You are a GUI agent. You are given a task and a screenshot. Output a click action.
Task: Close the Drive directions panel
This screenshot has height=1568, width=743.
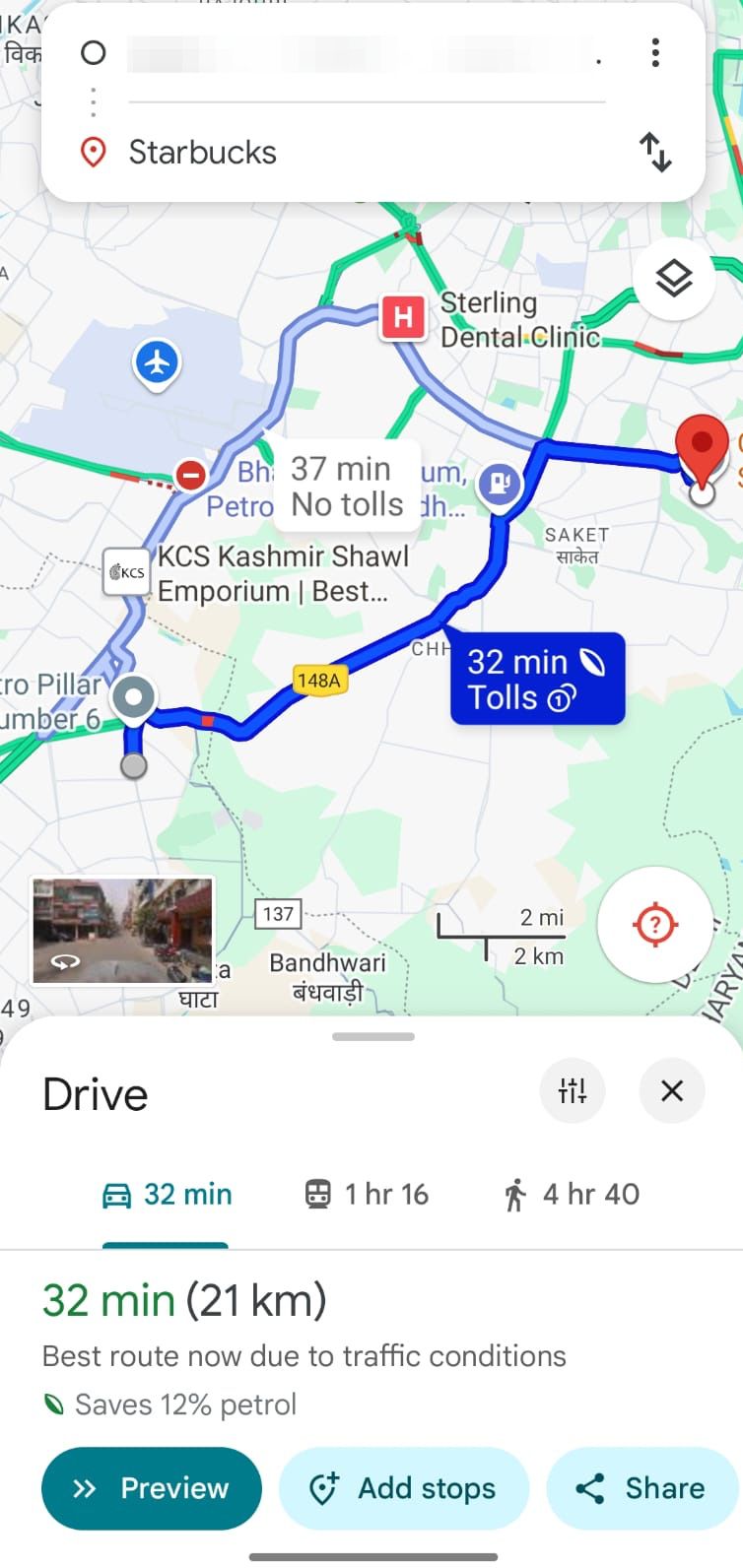coord(672,1091)
